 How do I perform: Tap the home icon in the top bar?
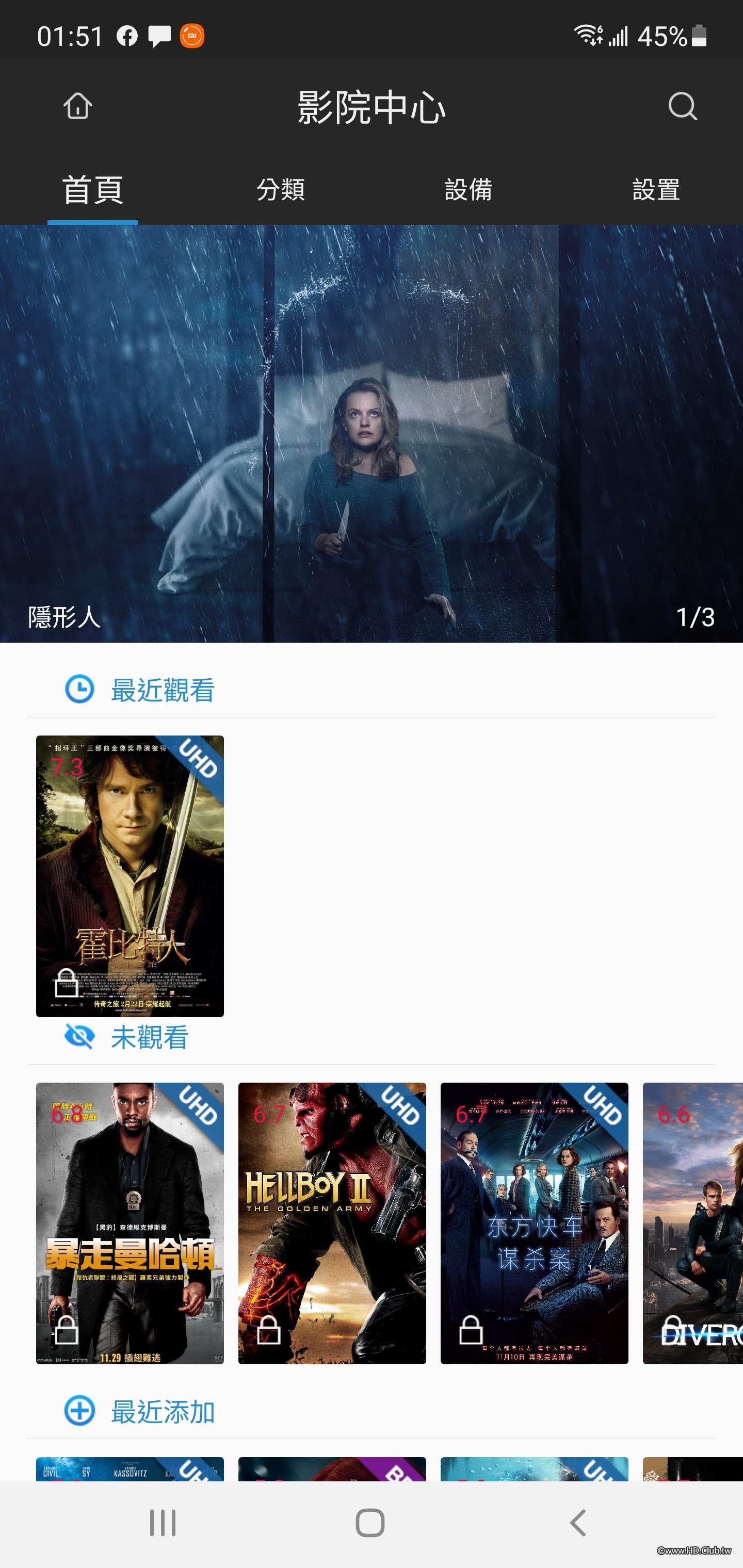click(x=78, y=106)
